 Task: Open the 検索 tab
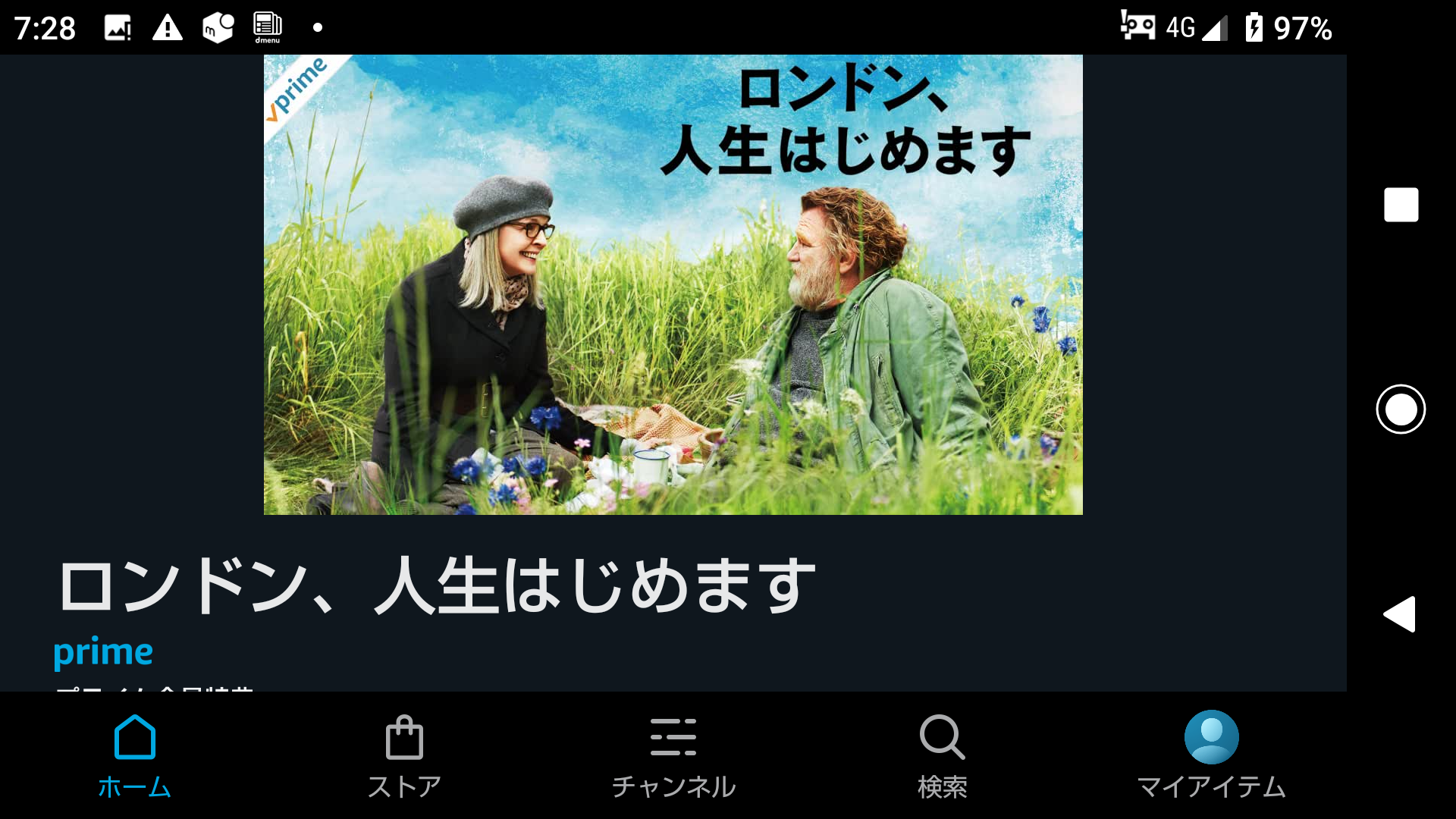coord(942,755)
